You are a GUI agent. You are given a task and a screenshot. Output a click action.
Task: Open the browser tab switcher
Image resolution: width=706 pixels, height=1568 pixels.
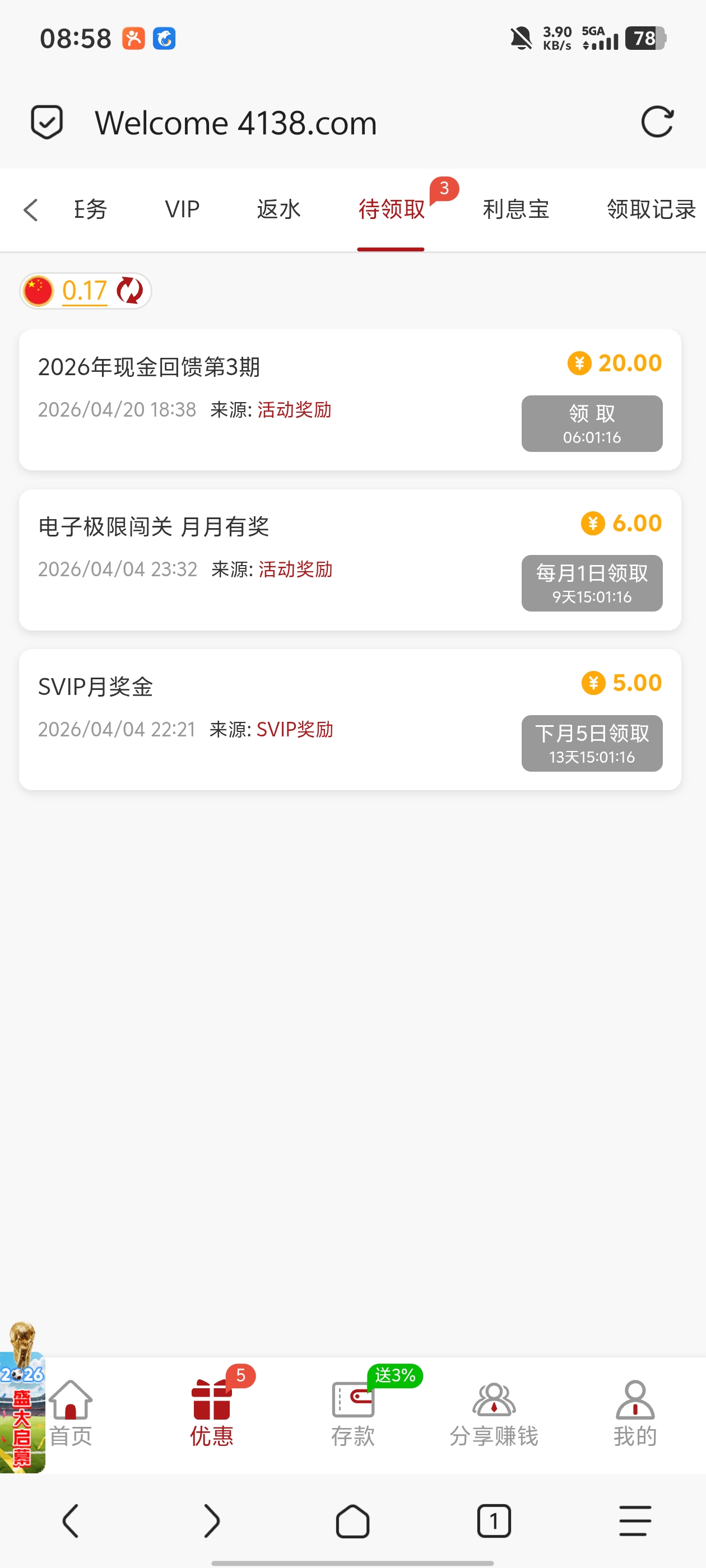[494, 1521]
